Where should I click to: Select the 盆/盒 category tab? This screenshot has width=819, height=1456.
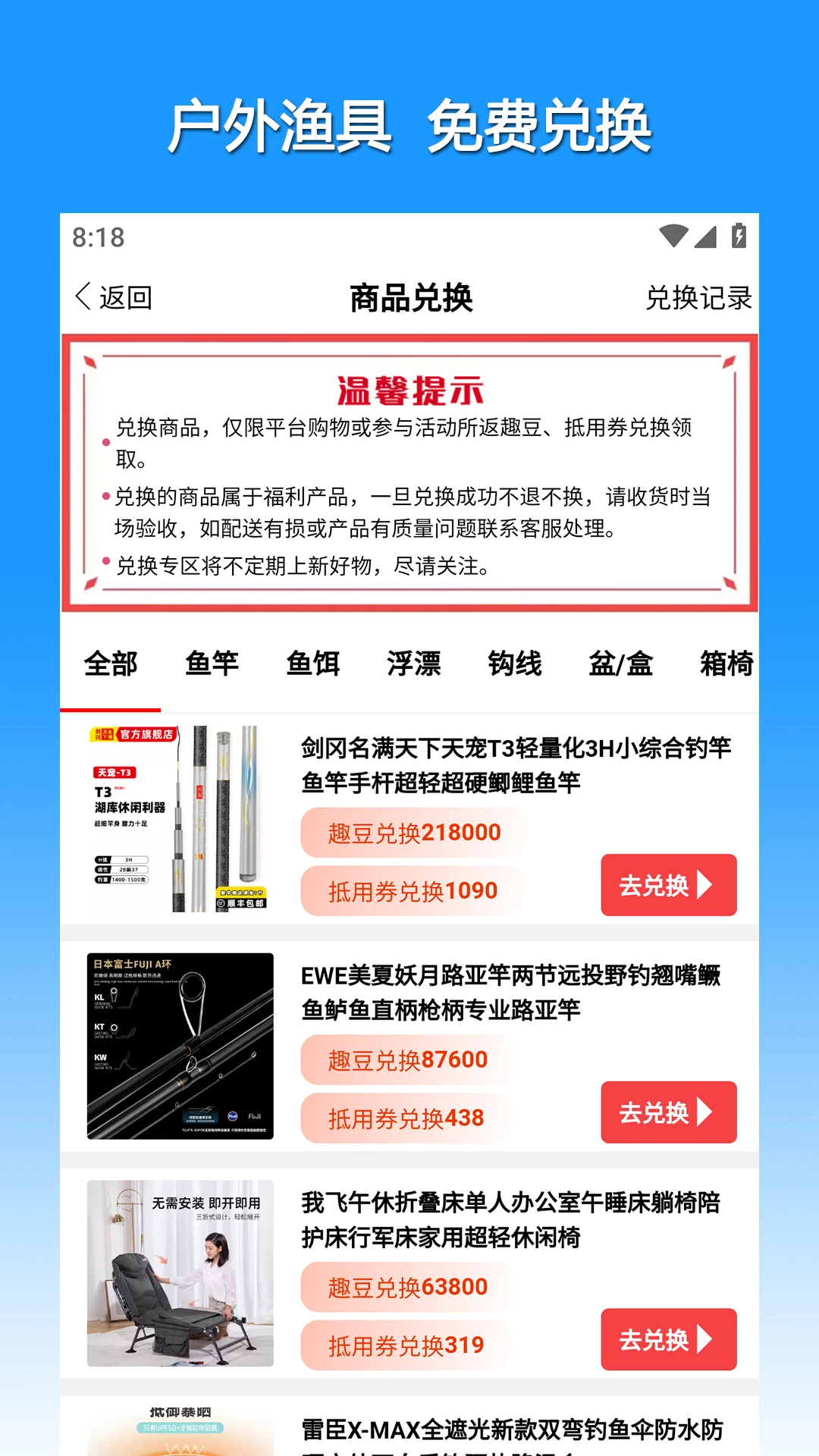click(x=620, y=662)
